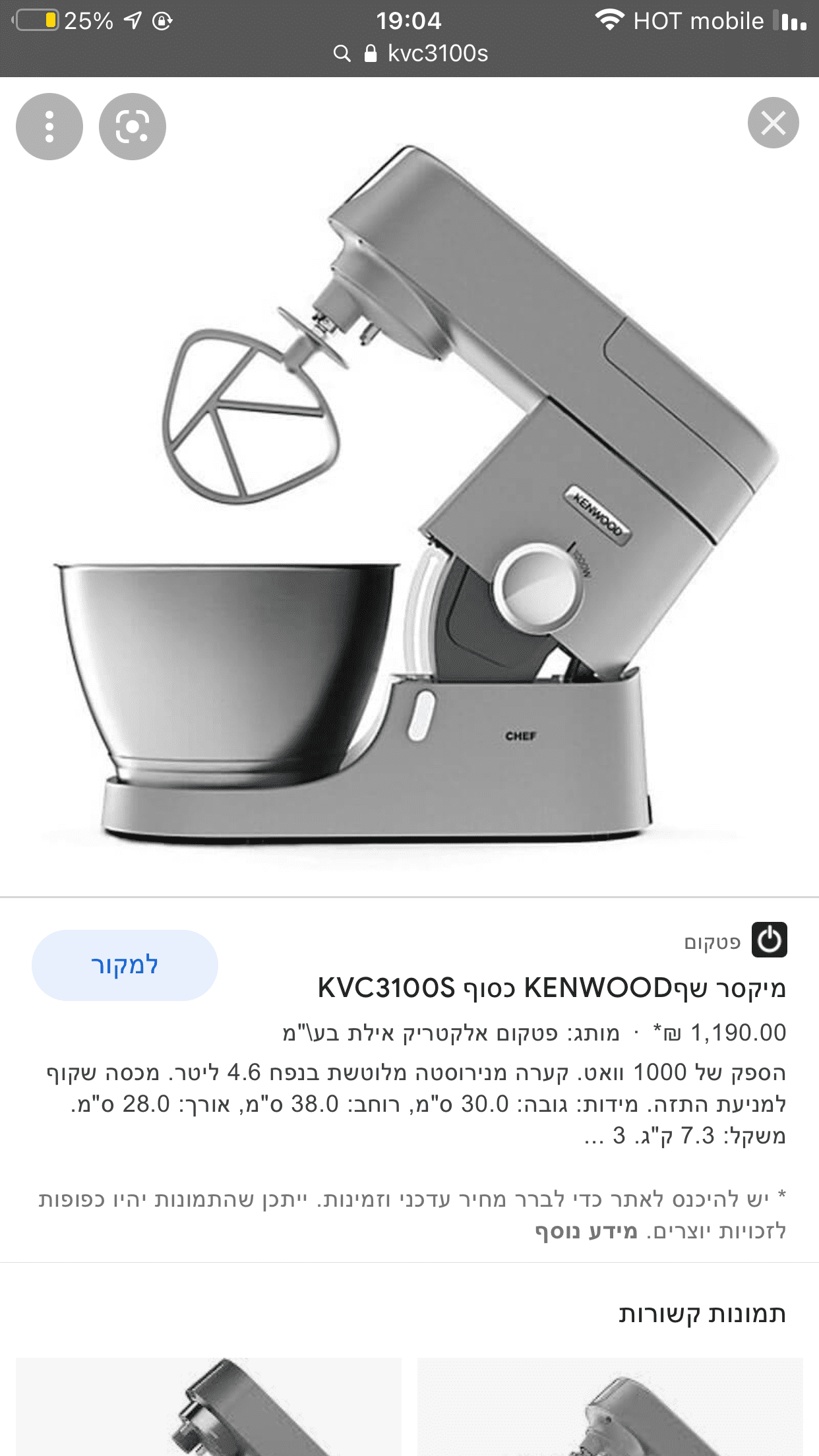
Task: Open the right related mixer image
Action: 610,1407
